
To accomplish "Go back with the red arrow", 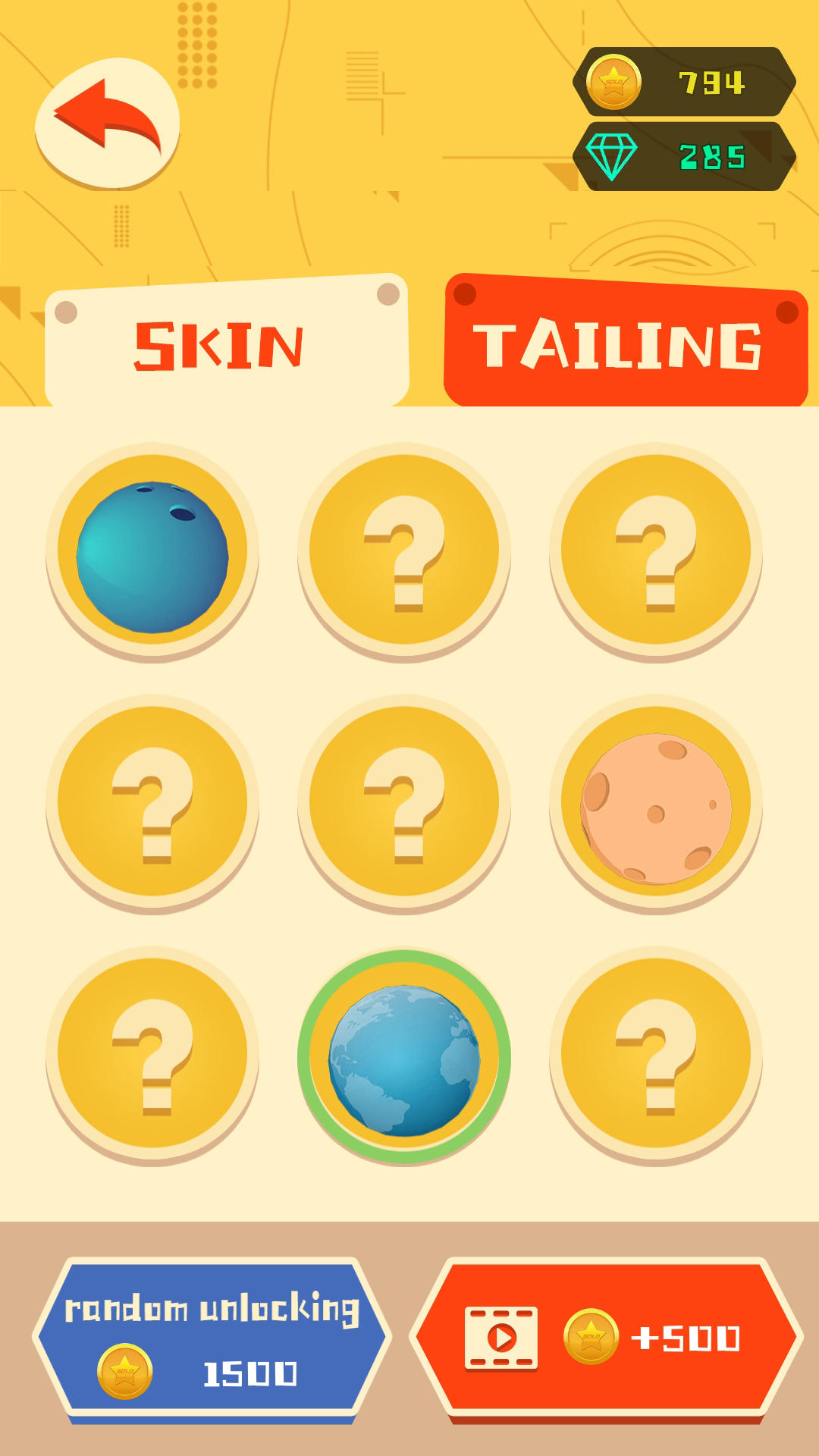I will 107,123.
